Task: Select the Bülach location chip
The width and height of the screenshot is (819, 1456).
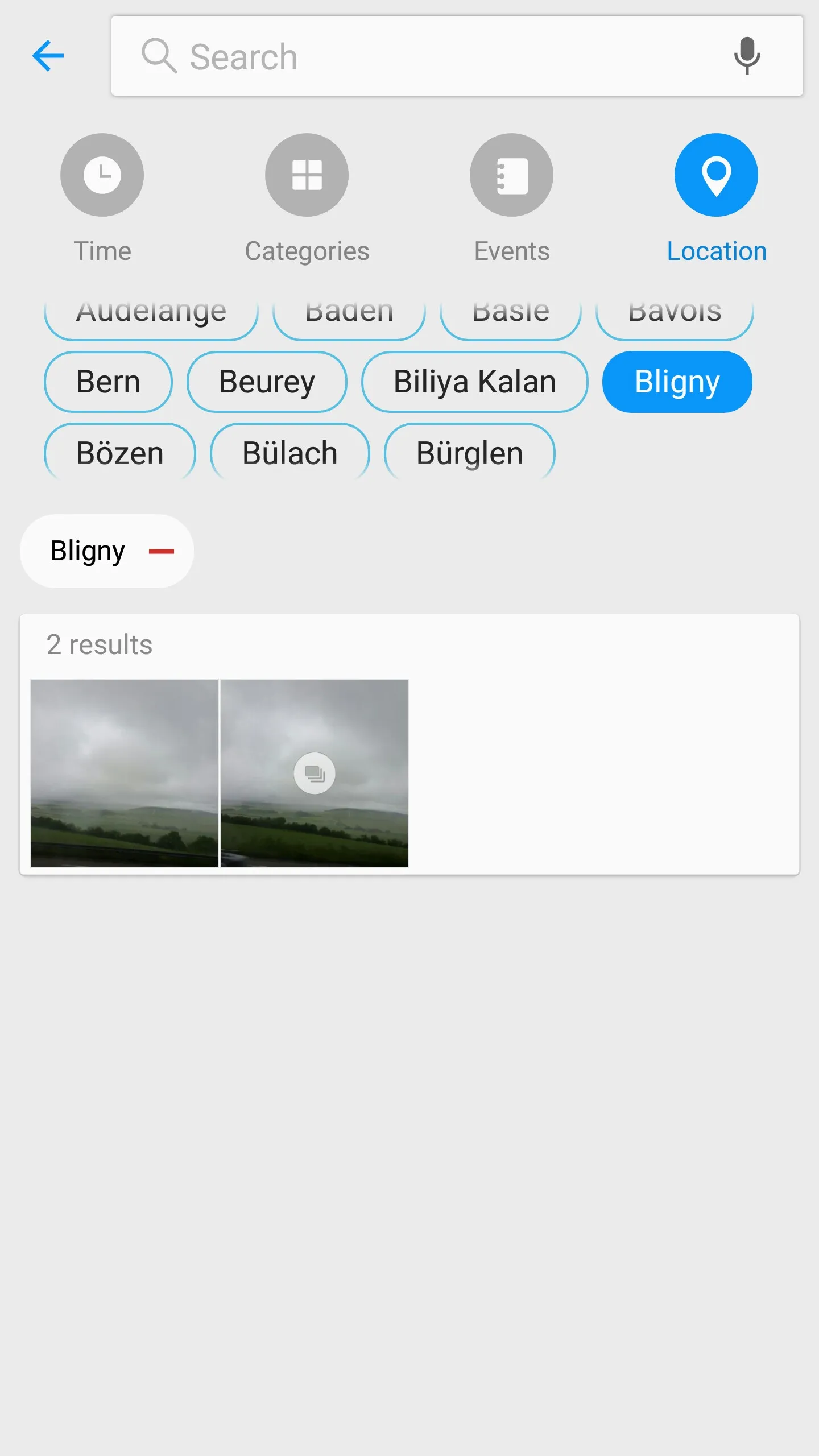Action: coord(290,453)
